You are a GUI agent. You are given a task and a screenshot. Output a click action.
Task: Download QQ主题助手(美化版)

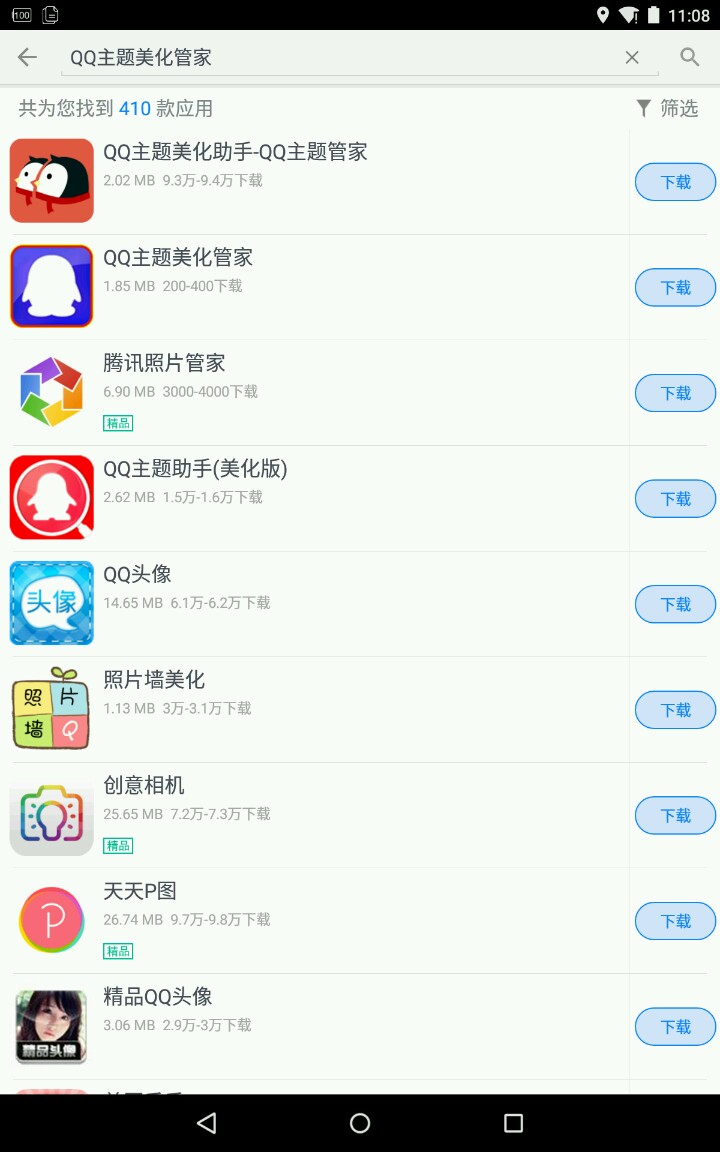click(x=675, y=499)
